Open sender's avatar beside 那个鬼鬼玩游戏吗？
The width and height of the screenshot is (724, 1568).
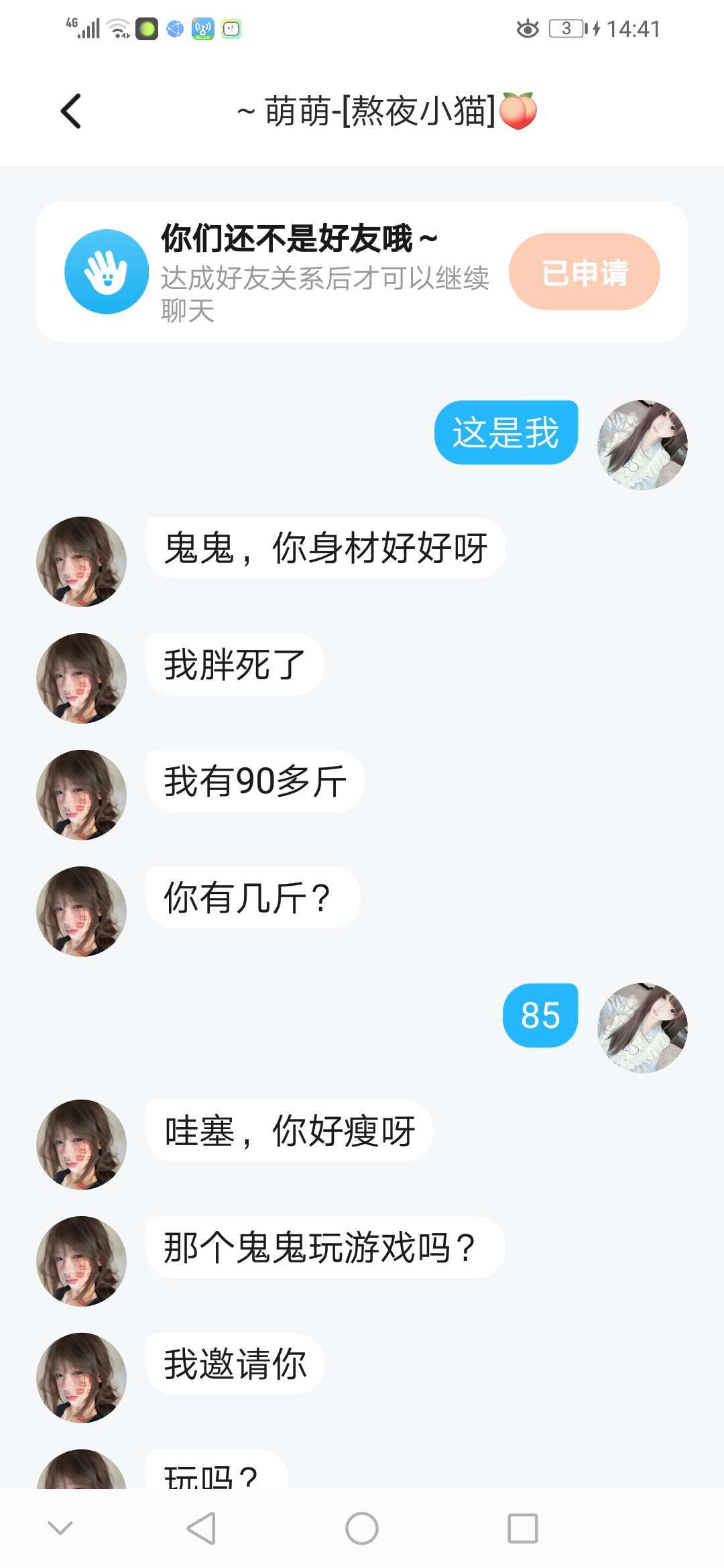81,1261
